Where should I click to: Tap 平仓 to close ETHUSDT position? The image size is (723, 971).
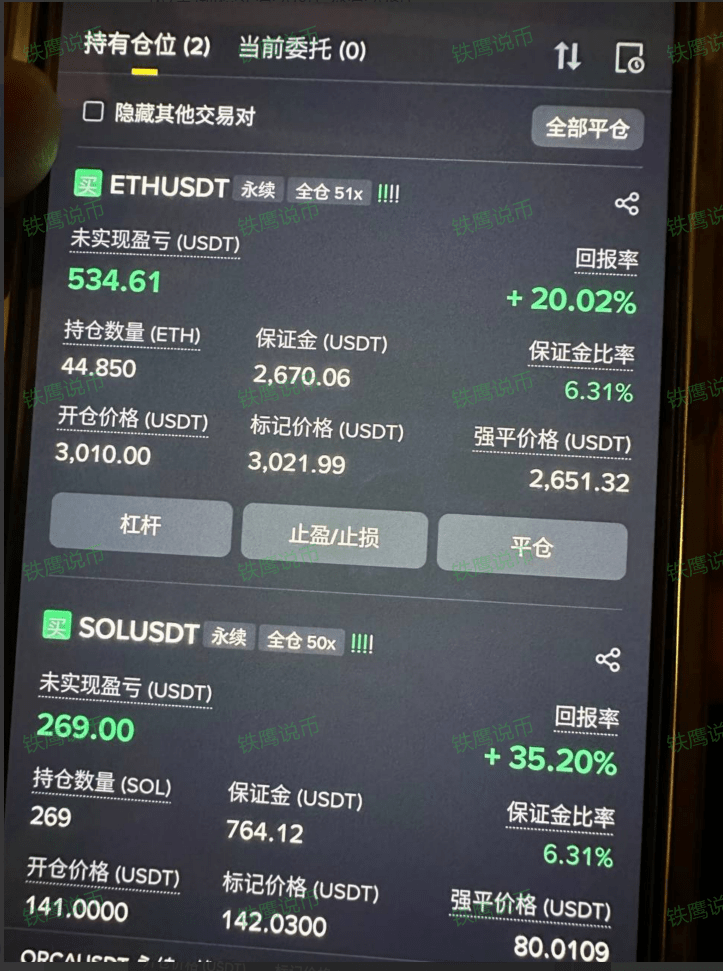coord(532,547)
